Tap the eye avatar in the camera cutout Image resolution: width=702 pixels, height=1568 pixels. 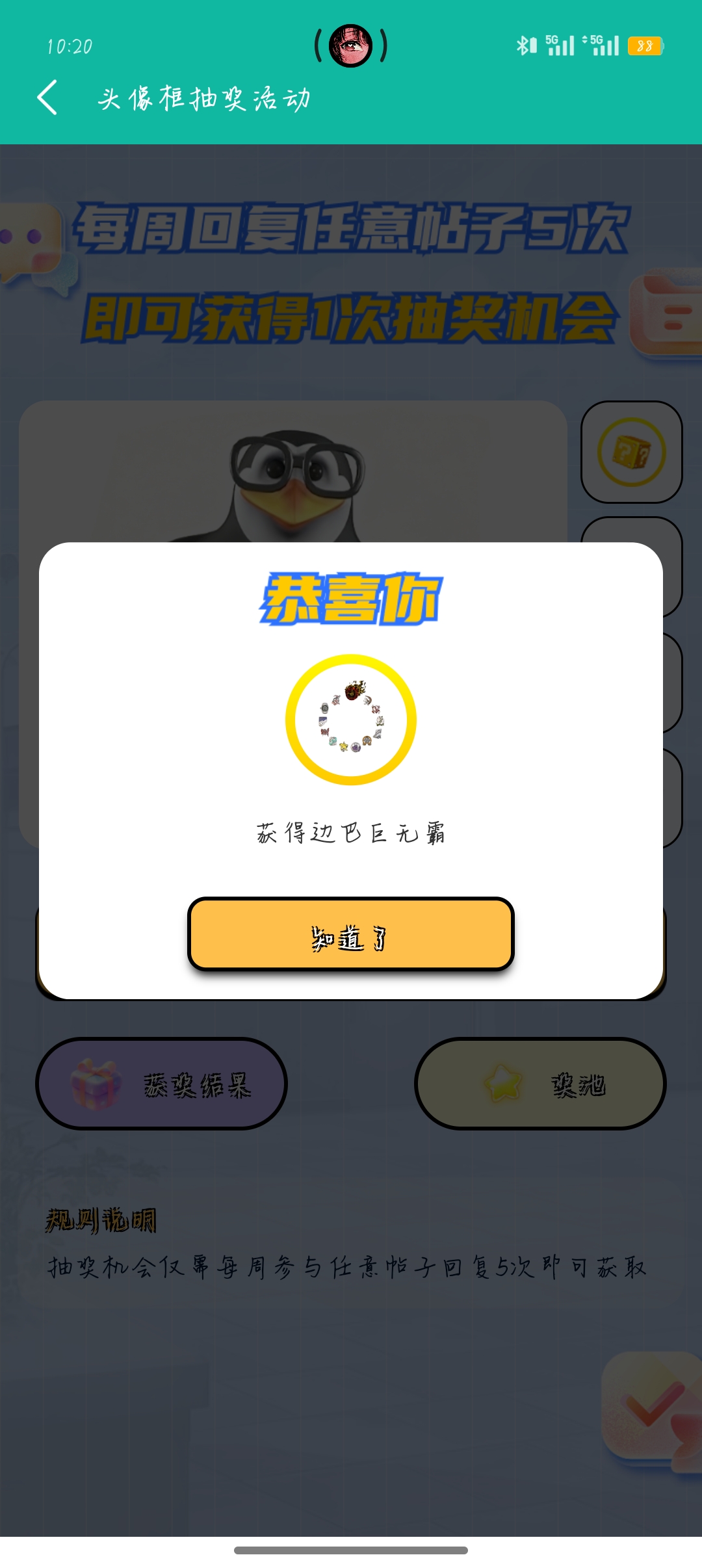[x=349, y=45]
